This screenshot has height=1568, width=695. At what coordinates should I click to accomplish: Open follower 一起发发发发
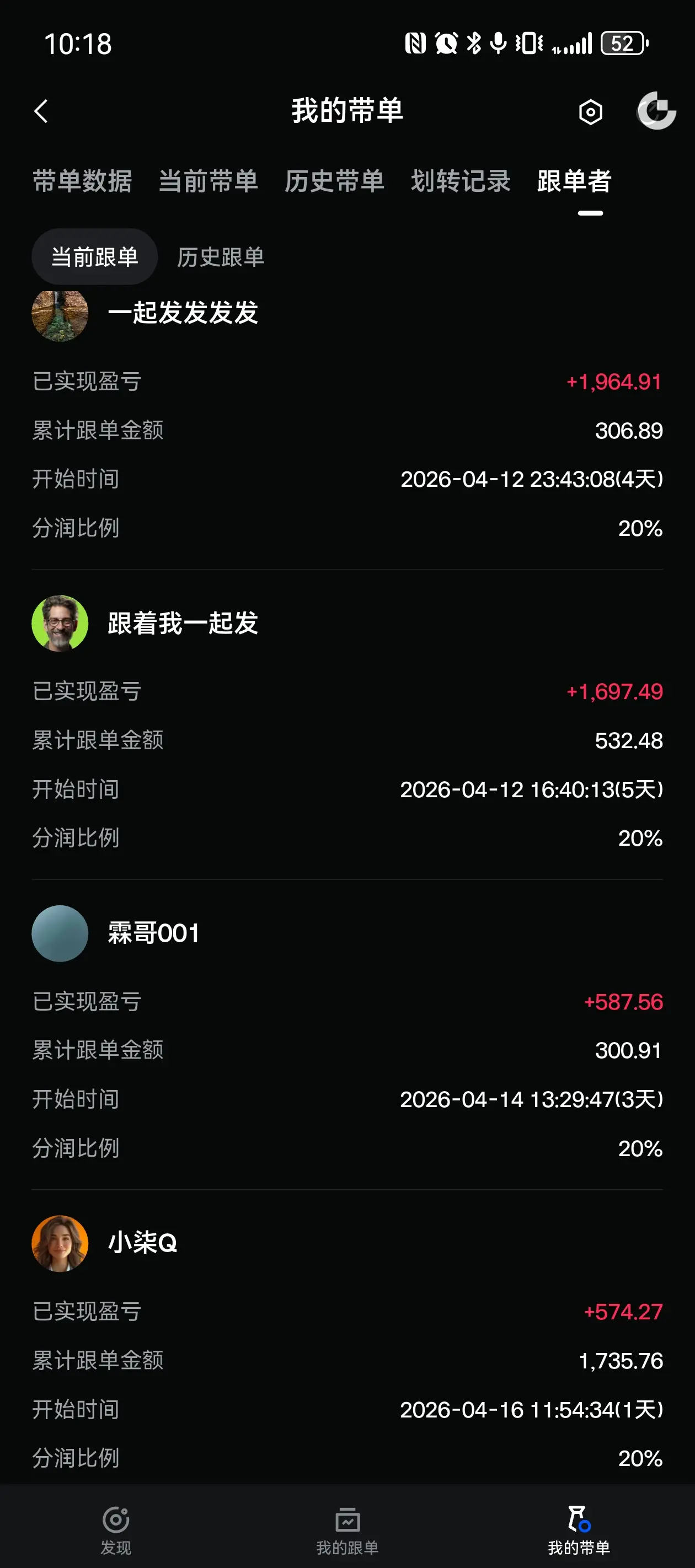coord(183,313)
